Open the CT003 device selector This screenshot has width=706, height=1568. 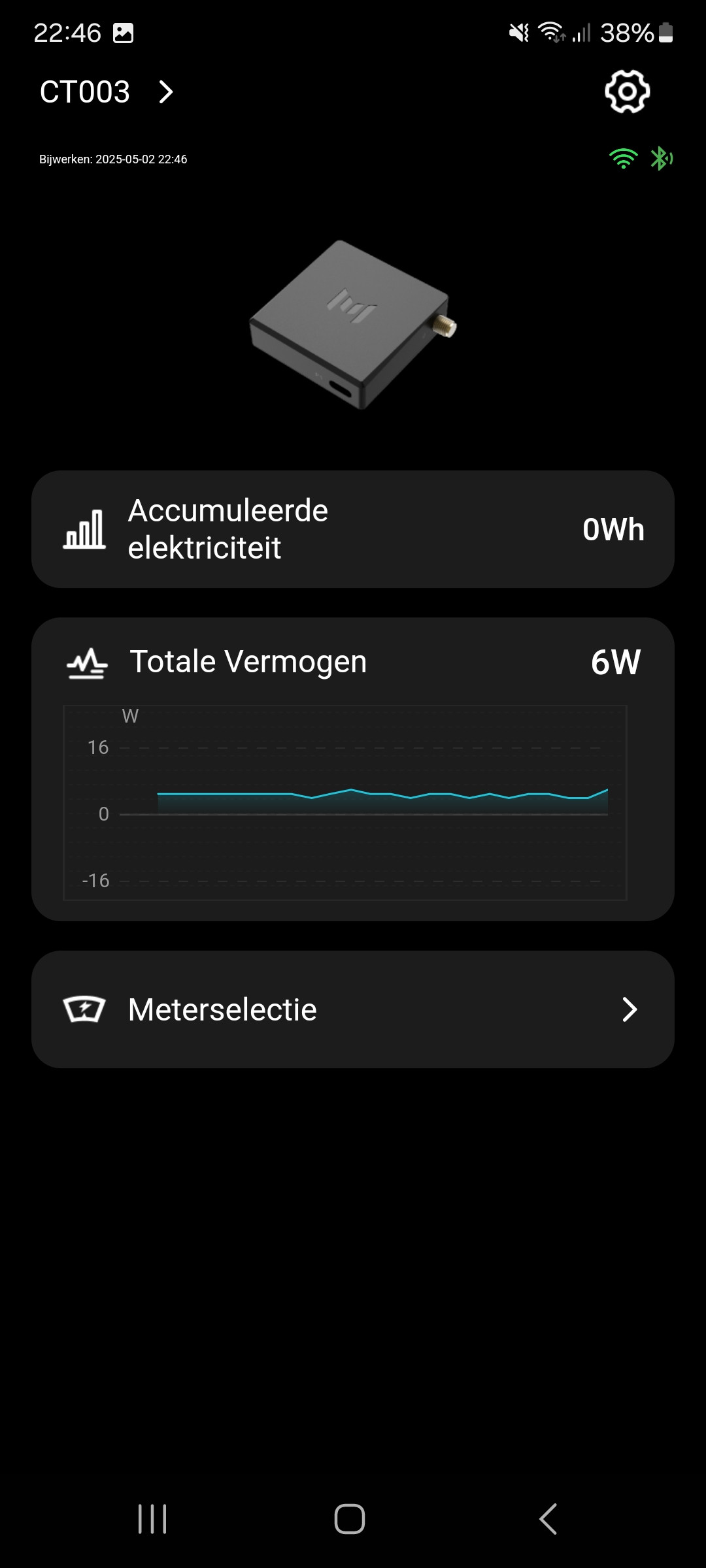click(107, 92)
